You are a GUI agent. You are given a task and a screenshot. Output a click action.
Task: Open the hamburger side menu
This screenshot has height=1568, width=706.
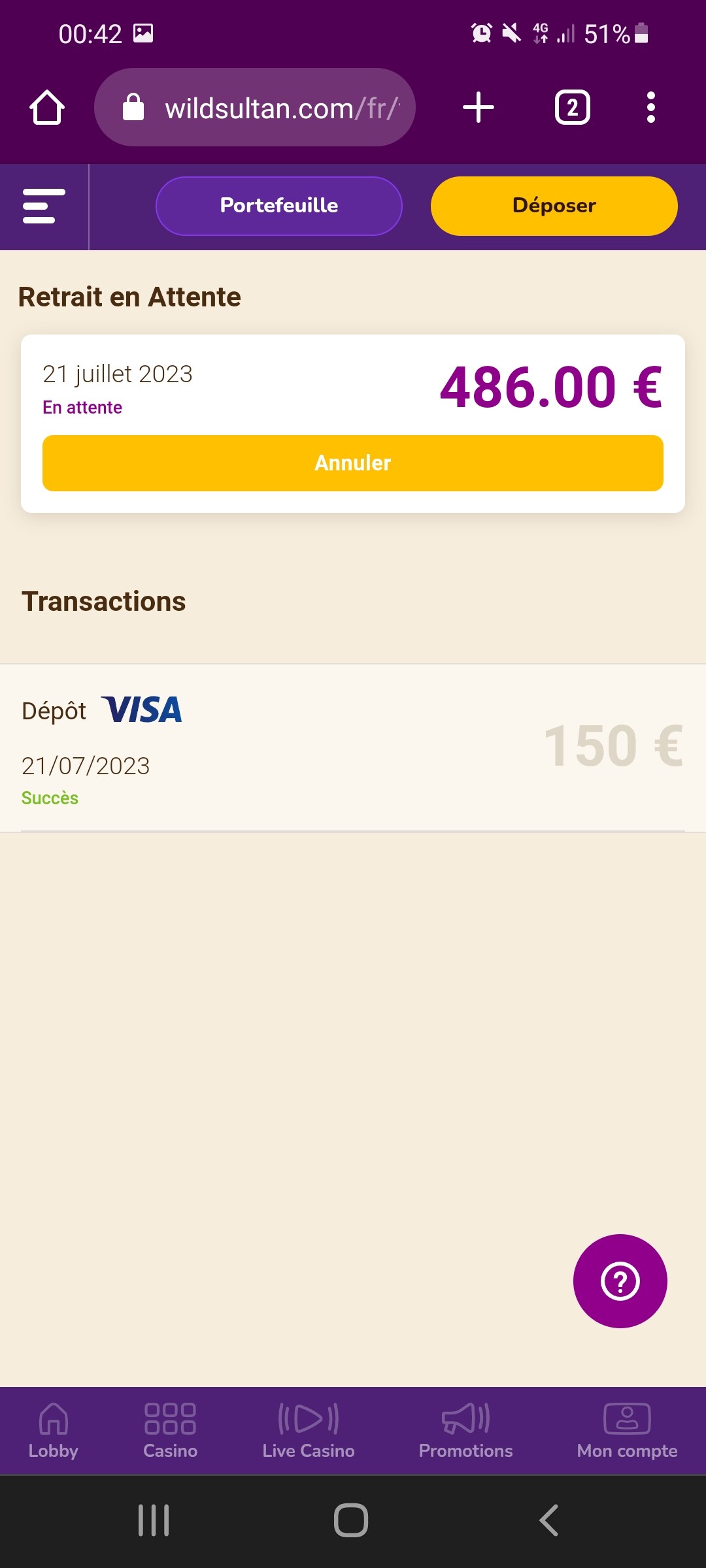point(44,206)
